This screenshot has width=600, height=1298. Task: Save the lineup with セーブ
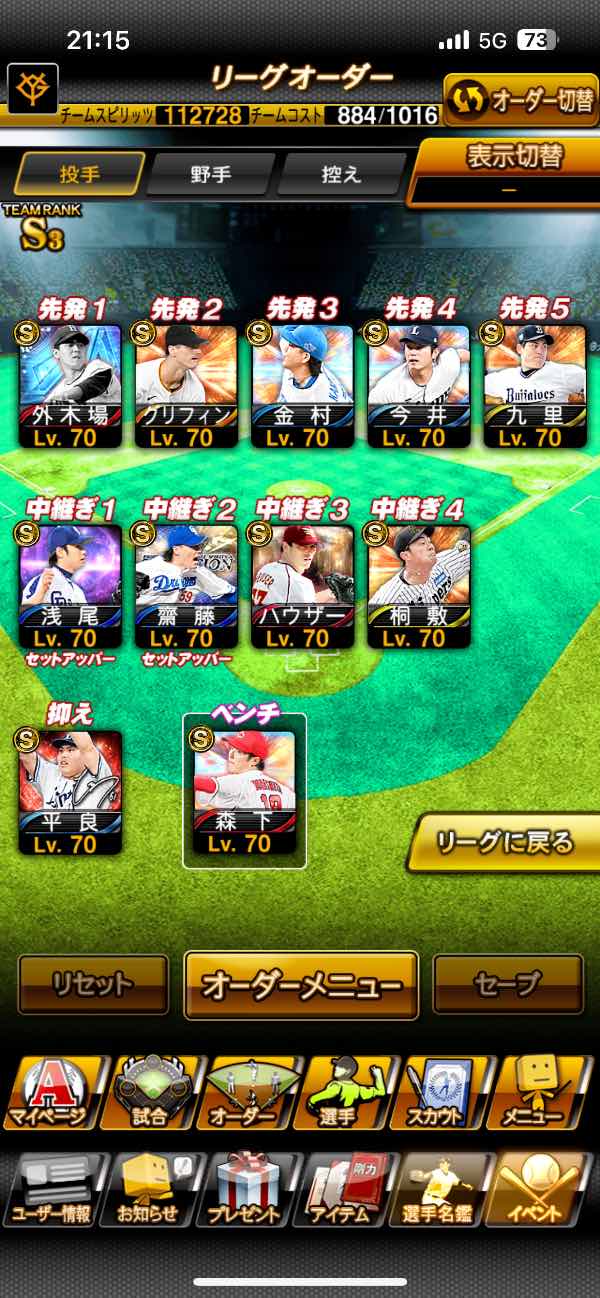click(508, 985)
